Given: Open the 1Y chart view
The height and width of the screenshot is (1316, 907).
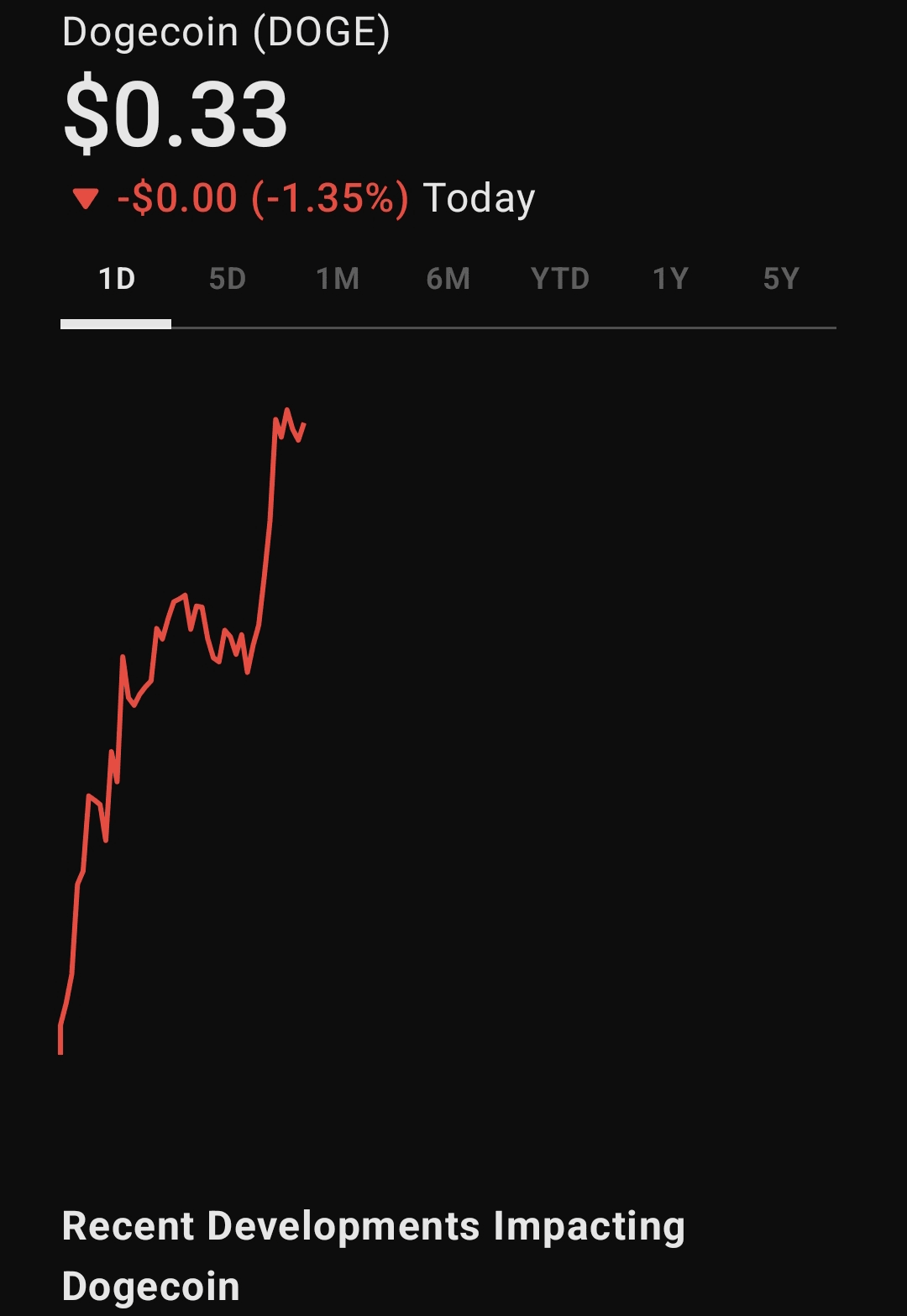Looking at the screenshot, I should click(670, 279).
